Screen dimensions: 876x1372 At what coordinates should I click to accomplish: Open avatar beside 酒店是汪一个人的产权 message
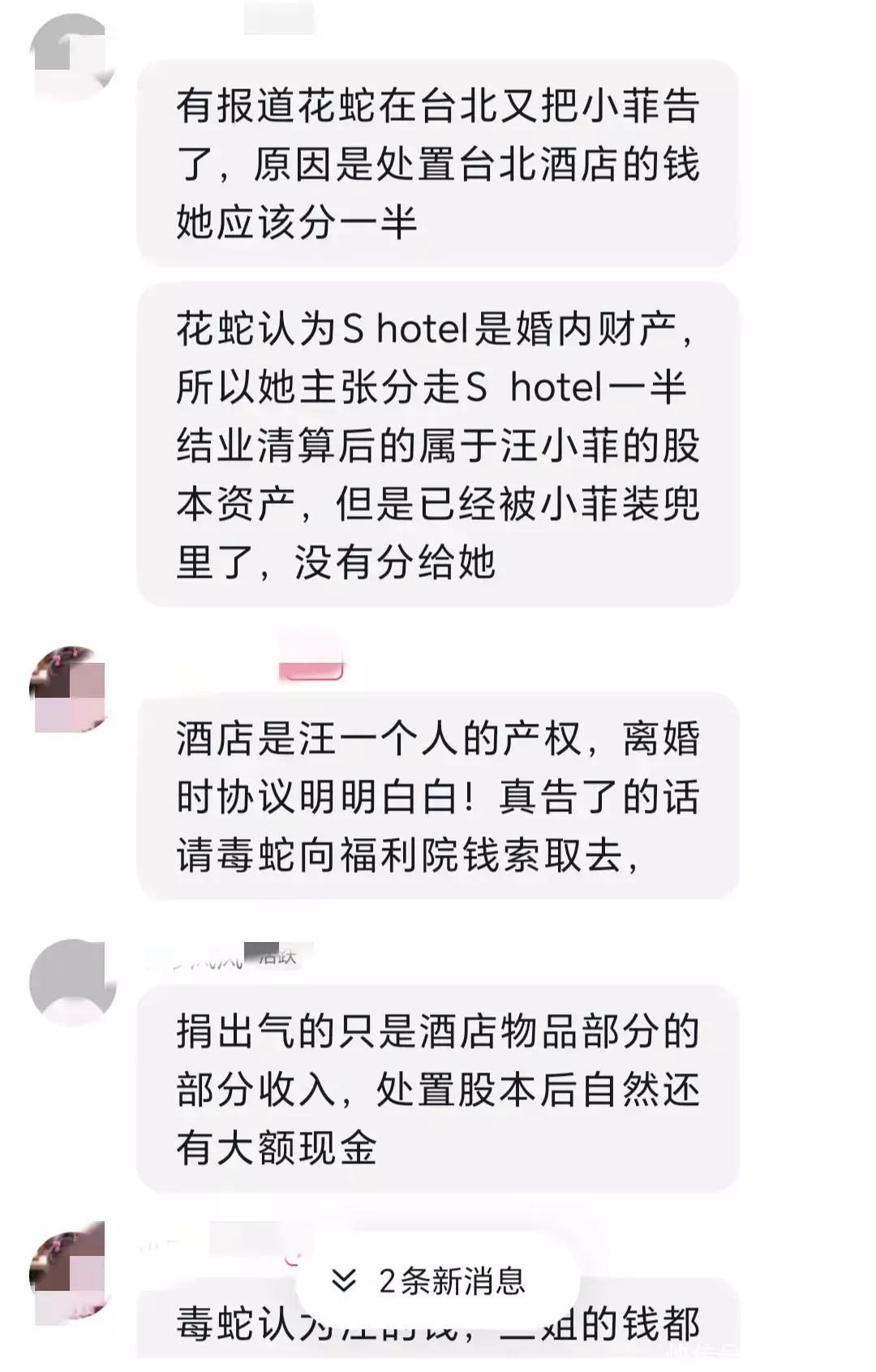(x=69, y=690)
